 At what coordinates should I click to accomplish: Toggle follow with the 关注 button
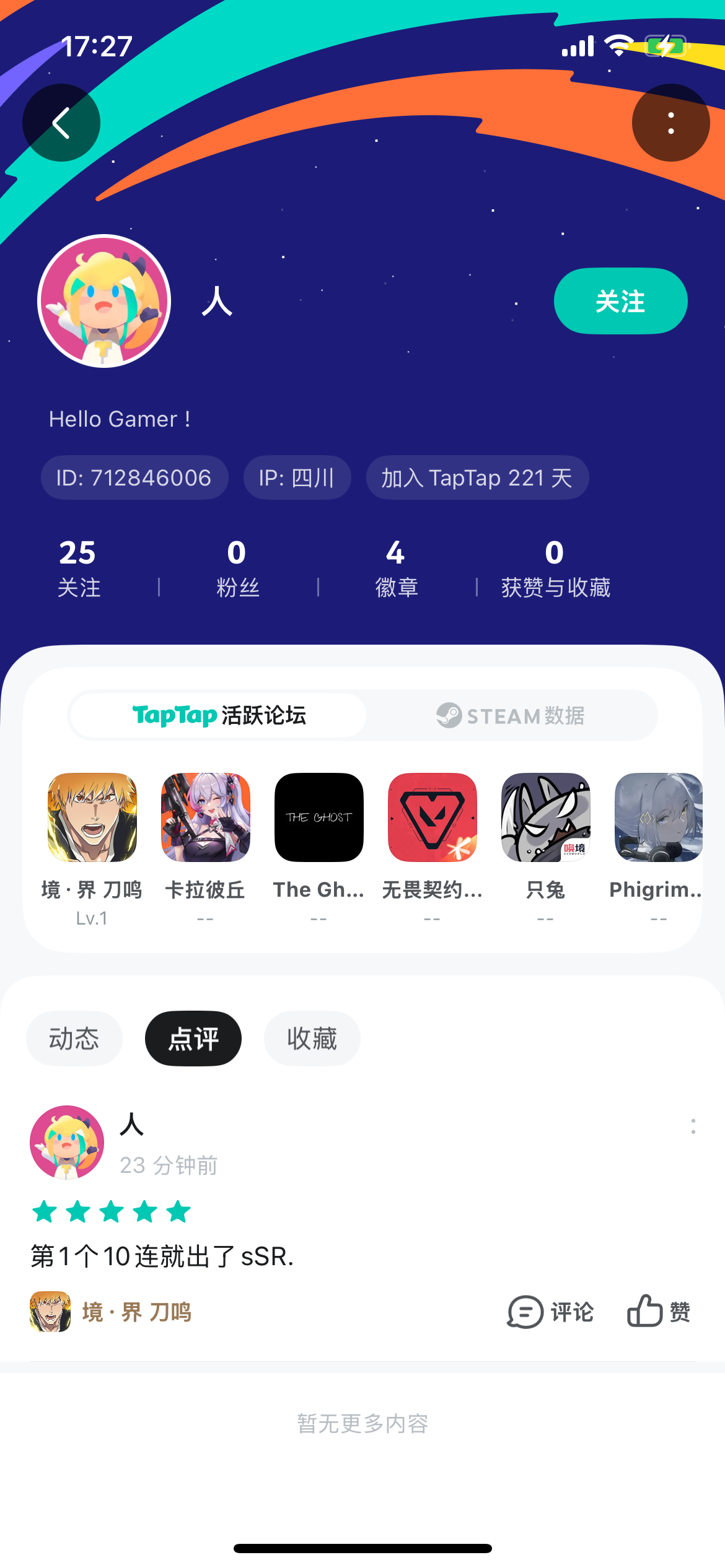[x=620, y=302]
